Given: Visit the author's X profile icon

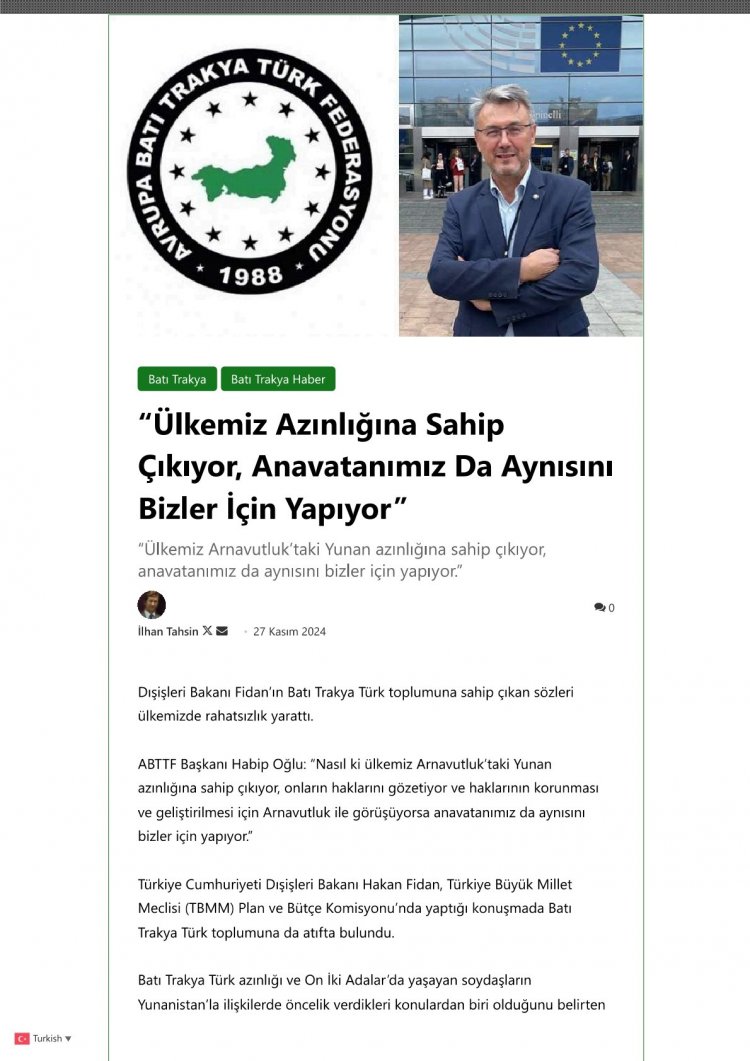Looking at the screenshot, I should [x=207, y=631].
